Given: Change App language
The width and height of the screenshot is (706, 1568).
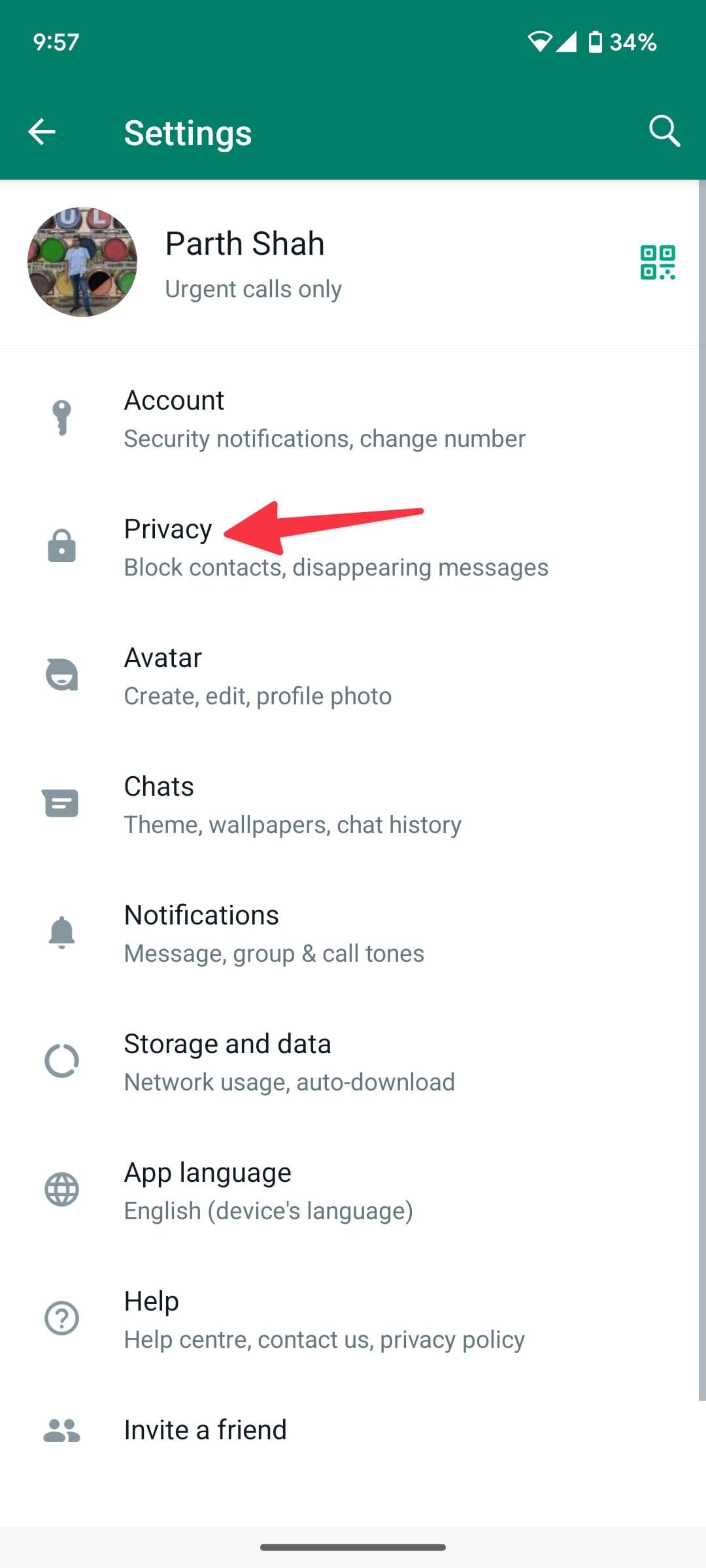Looking at the screenshot, I should pos(268,1190).
